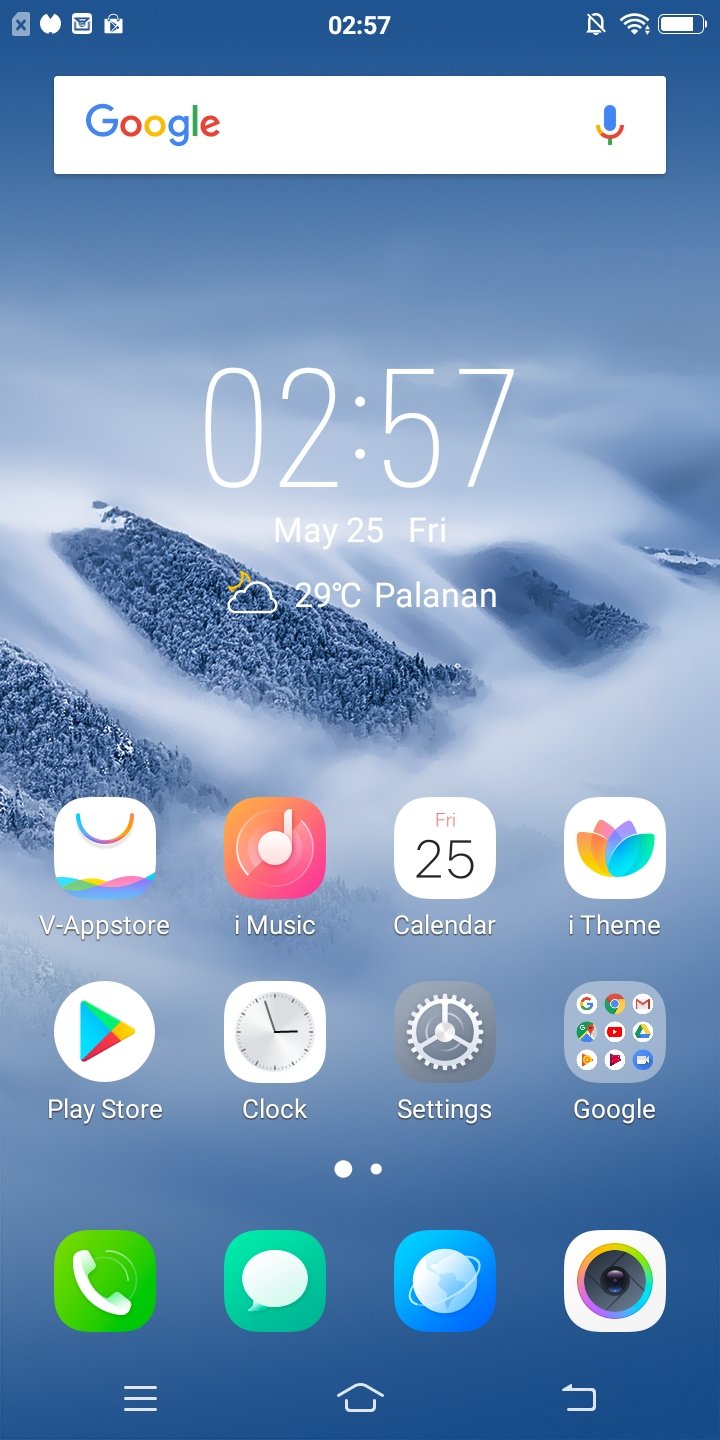Open the Calendar app
The height and width of the screenshot is (1440, 720).
pos(445,848)
